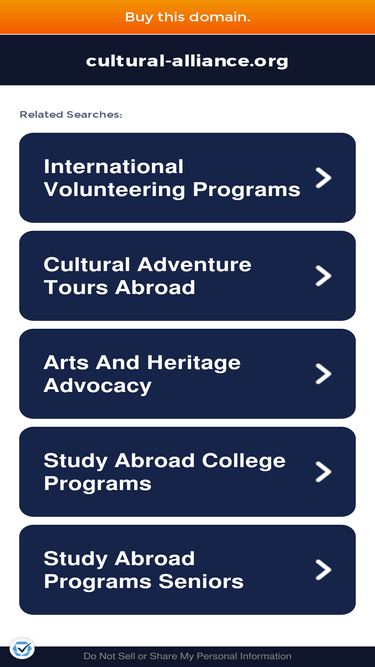Select Arts And Heritage Advocacy
The height and width of the screenshot is (667, 375).
tap(188, 373)
